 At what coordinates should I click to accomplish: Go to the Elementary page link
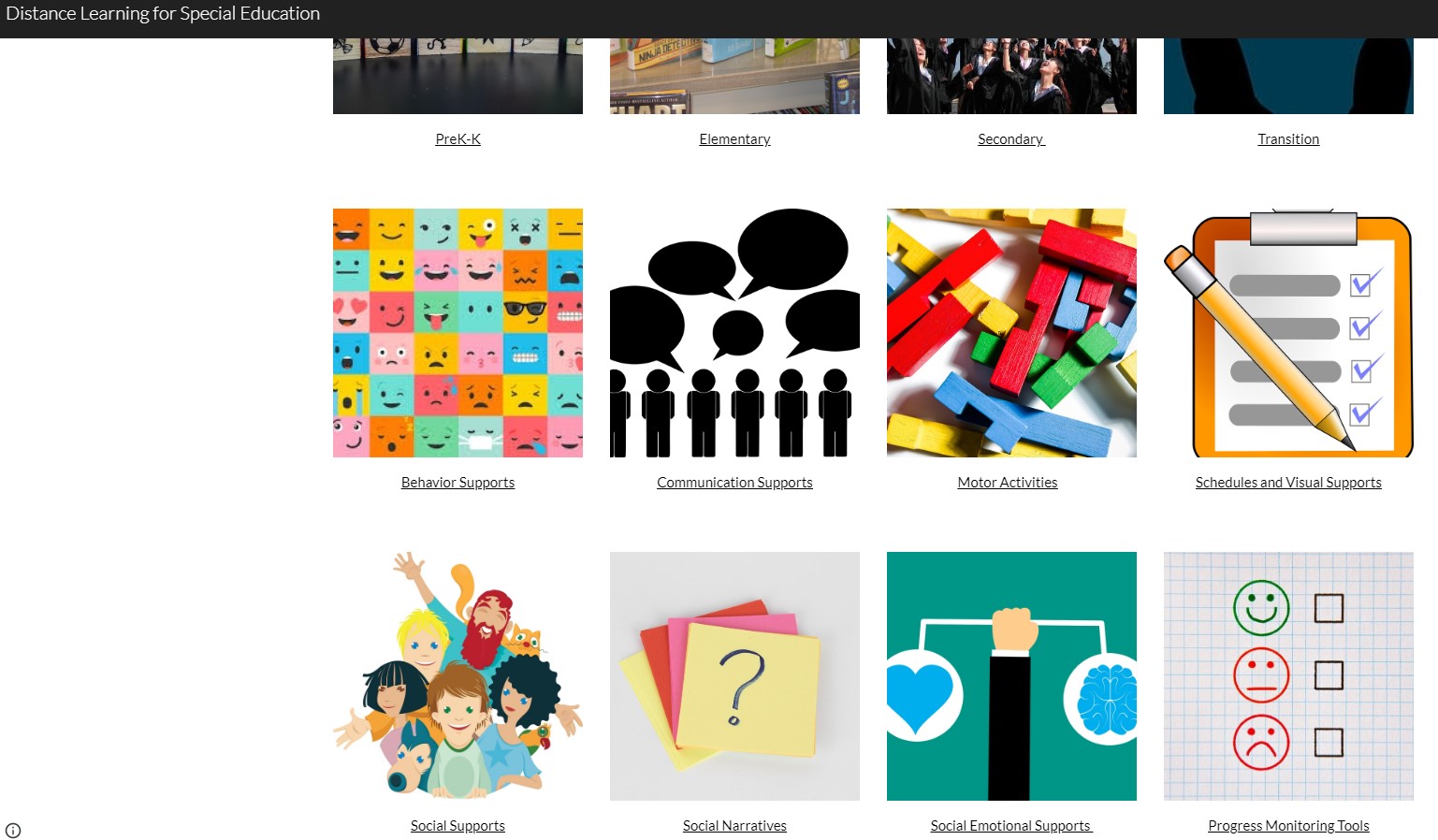(734, 139)
